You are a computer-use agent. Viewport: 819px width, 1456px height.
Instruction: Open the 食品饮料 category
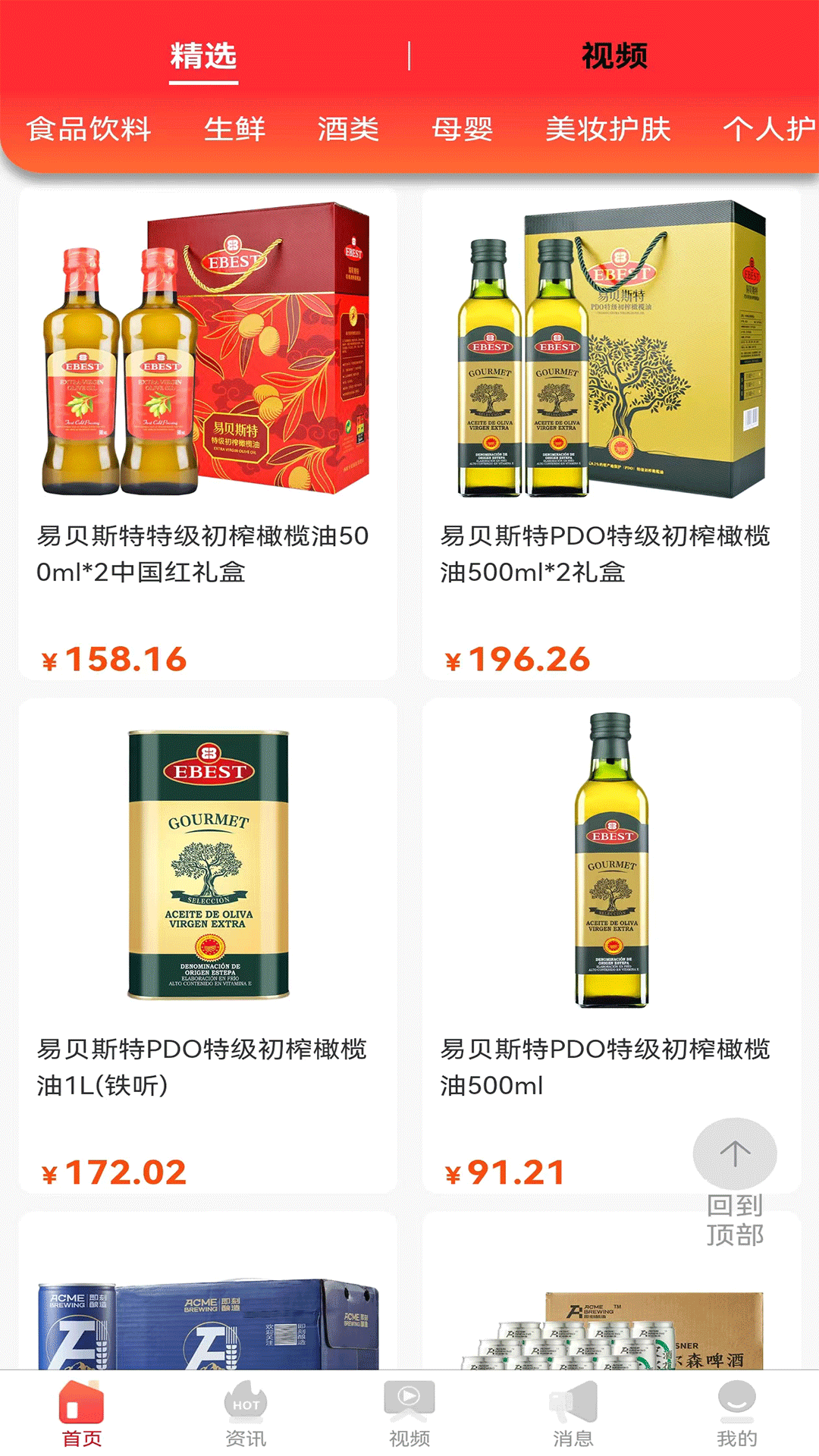tap(89, 129)
